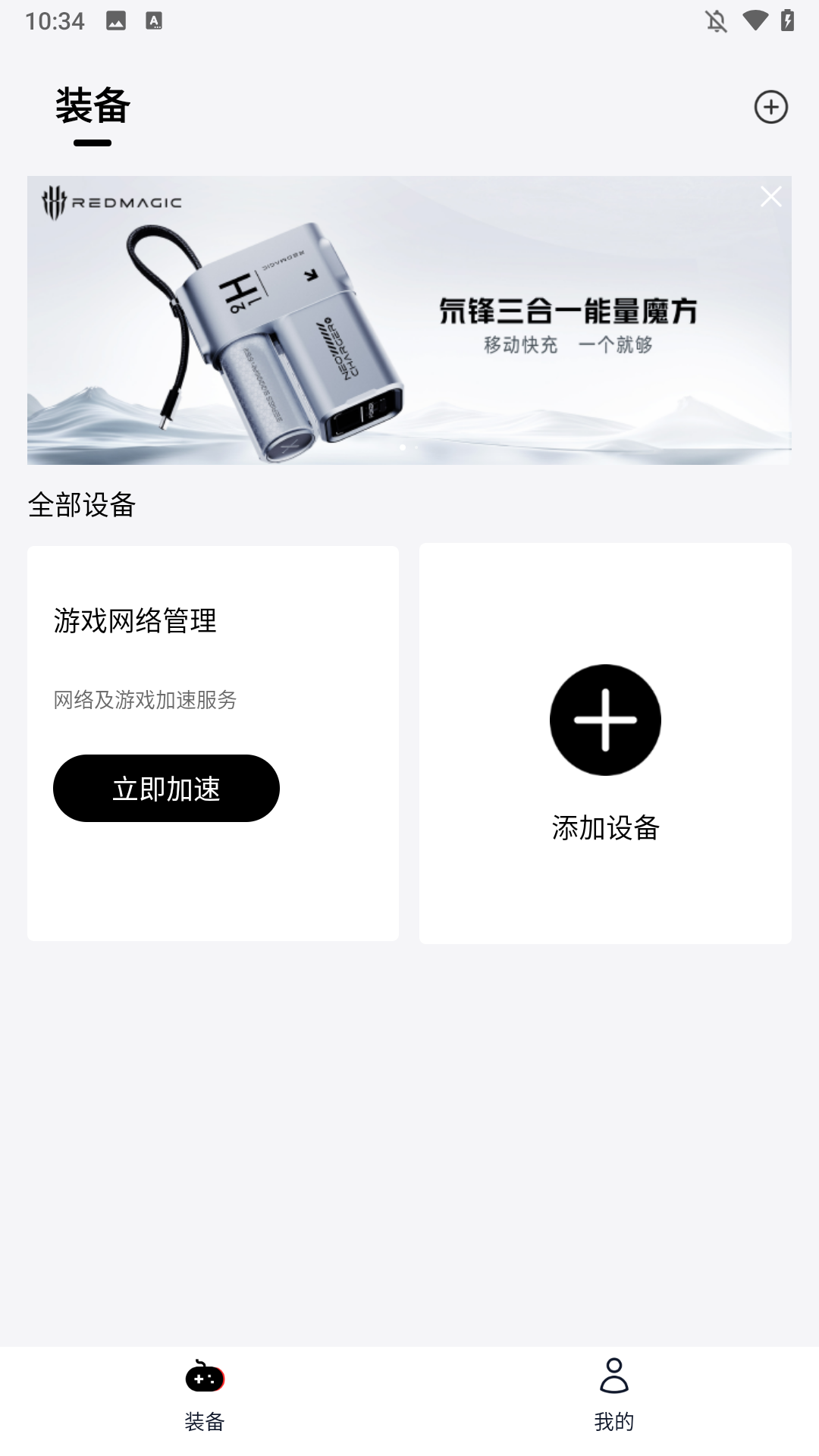Open the add device plus icon at top right
The width and height of the screenshot is (819, 1456).
(771, 107)
